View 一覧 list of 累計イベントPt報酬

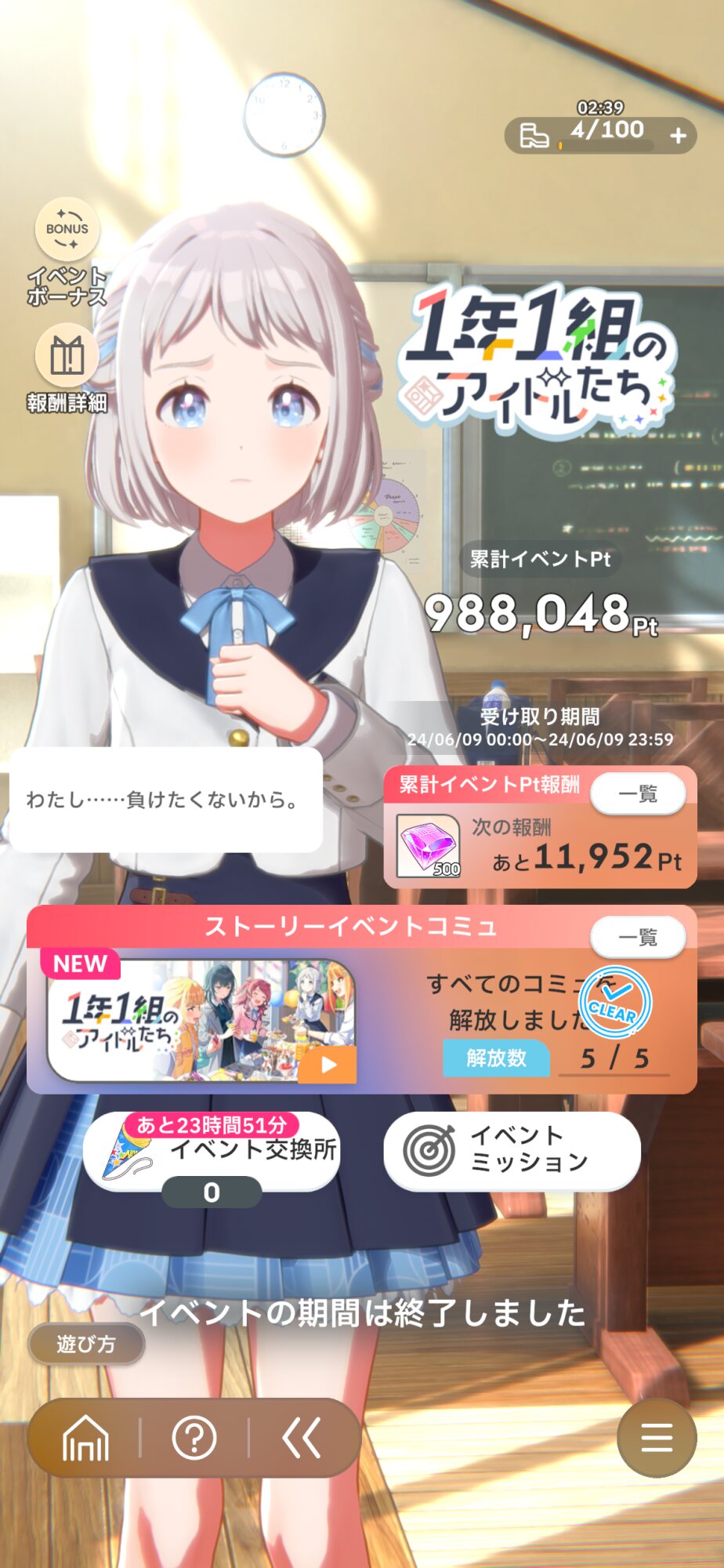638,794
